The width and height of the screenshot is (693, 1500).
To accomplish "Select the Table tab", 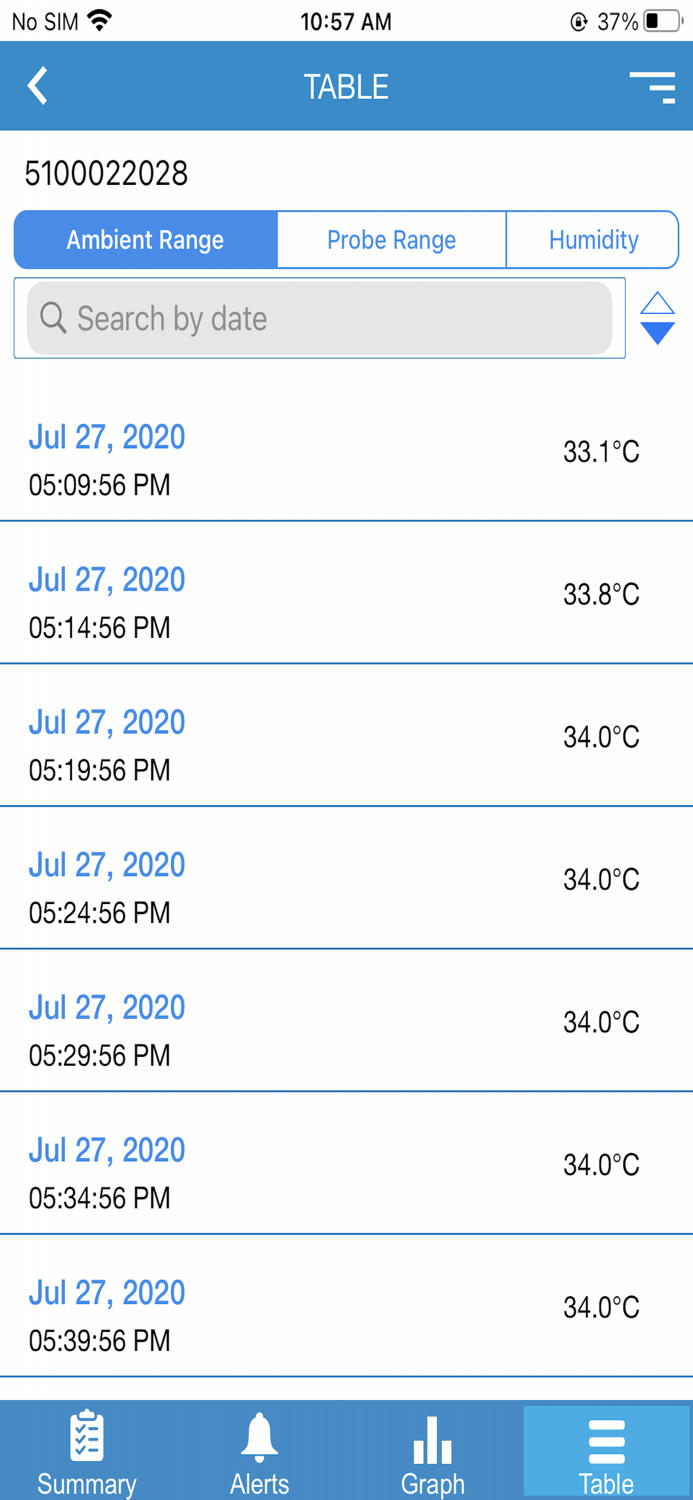I will tap(606, 1452).
